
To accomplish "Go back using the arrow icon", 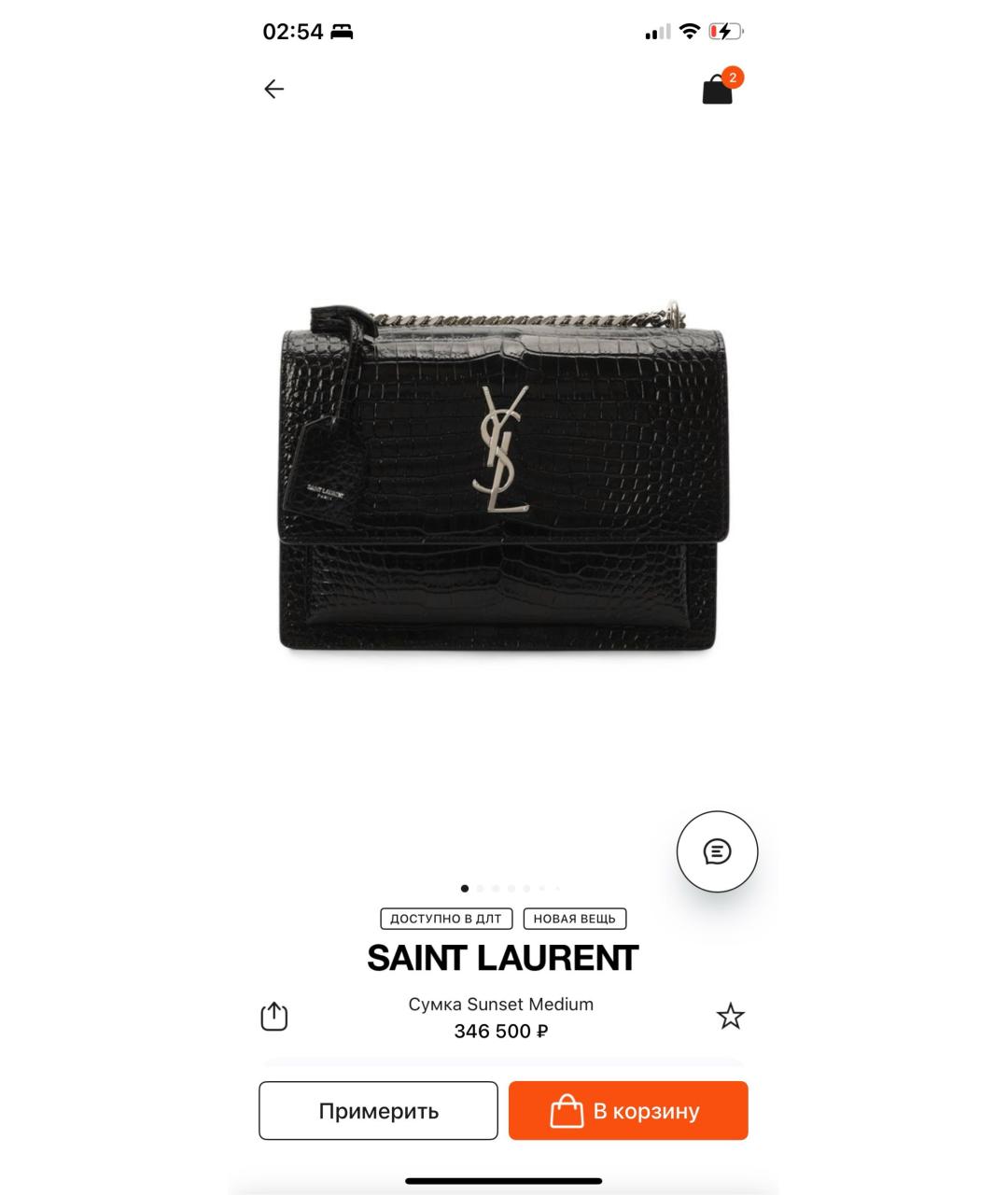I will [x=273, y=90].
